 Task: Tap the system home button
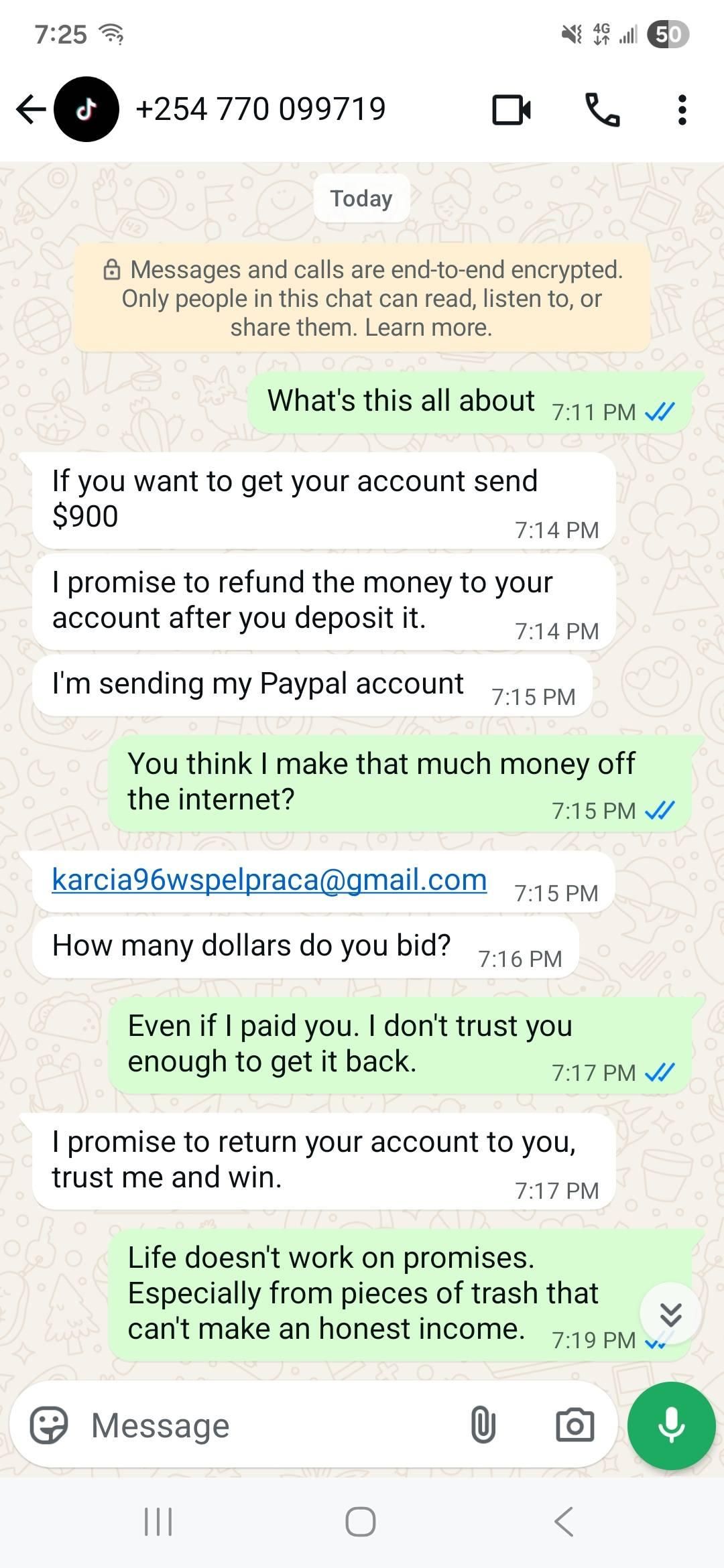[361, 1521]
